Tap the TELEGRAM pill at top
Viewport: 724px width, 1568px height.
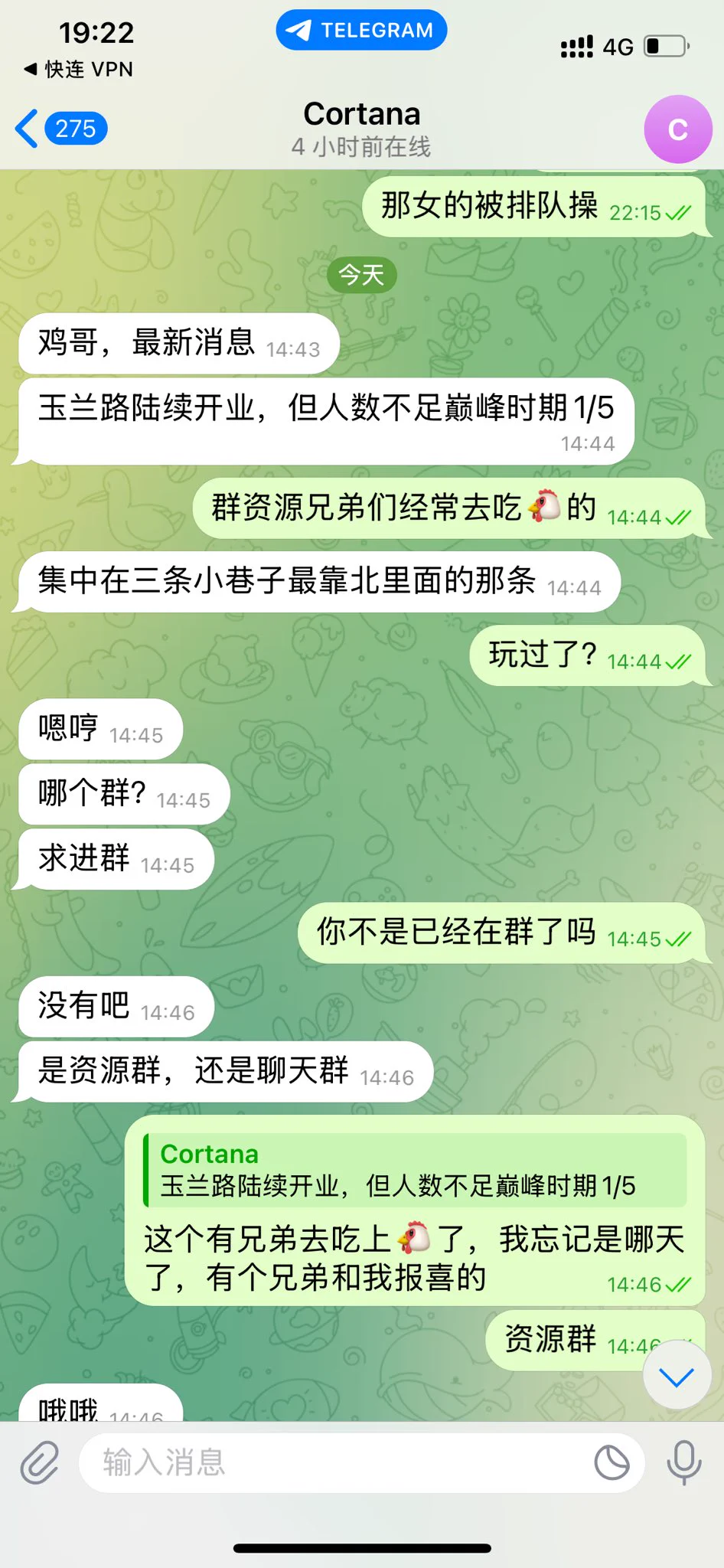click(361, 31)
